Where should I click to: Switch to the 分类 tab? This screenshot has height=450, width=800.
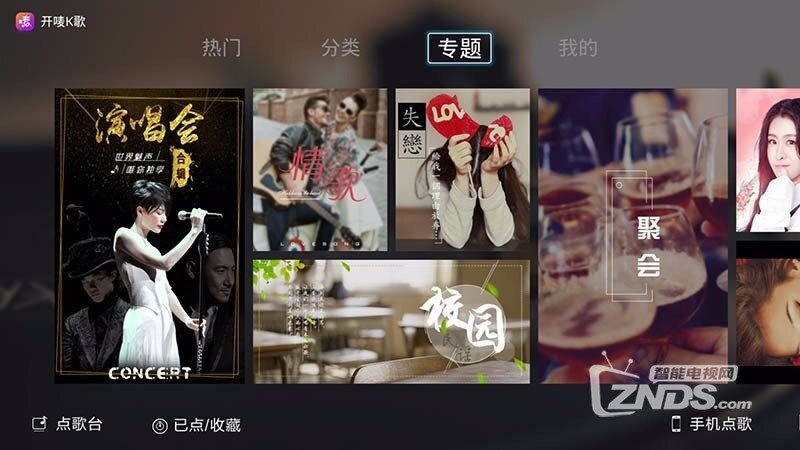(340, 48)
